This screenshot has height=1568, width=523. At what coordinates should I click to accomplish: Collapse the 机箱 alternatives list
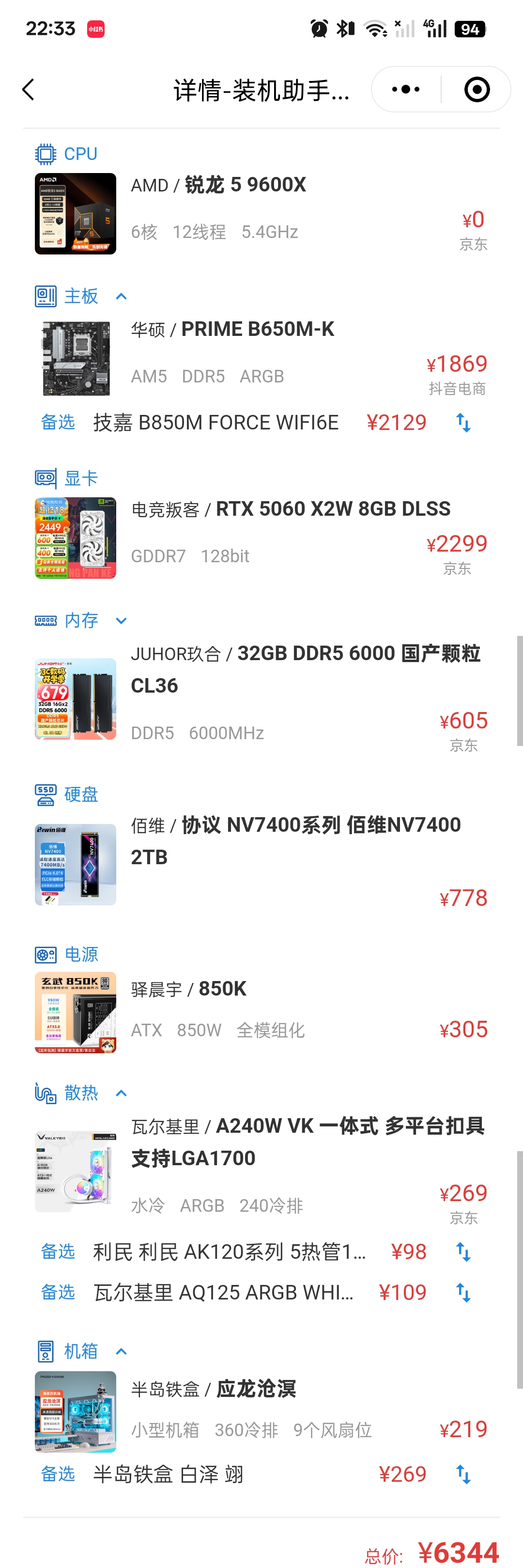[x=121, y=1351]
